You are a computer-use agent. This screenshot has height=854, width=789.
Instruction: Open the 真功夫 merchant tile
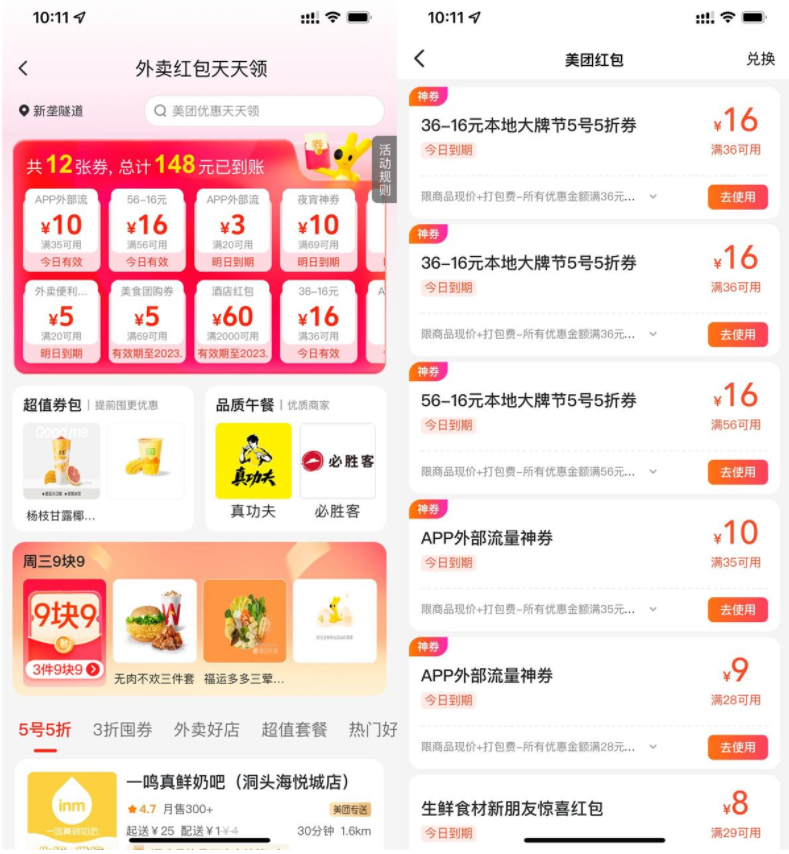(253, 471)
